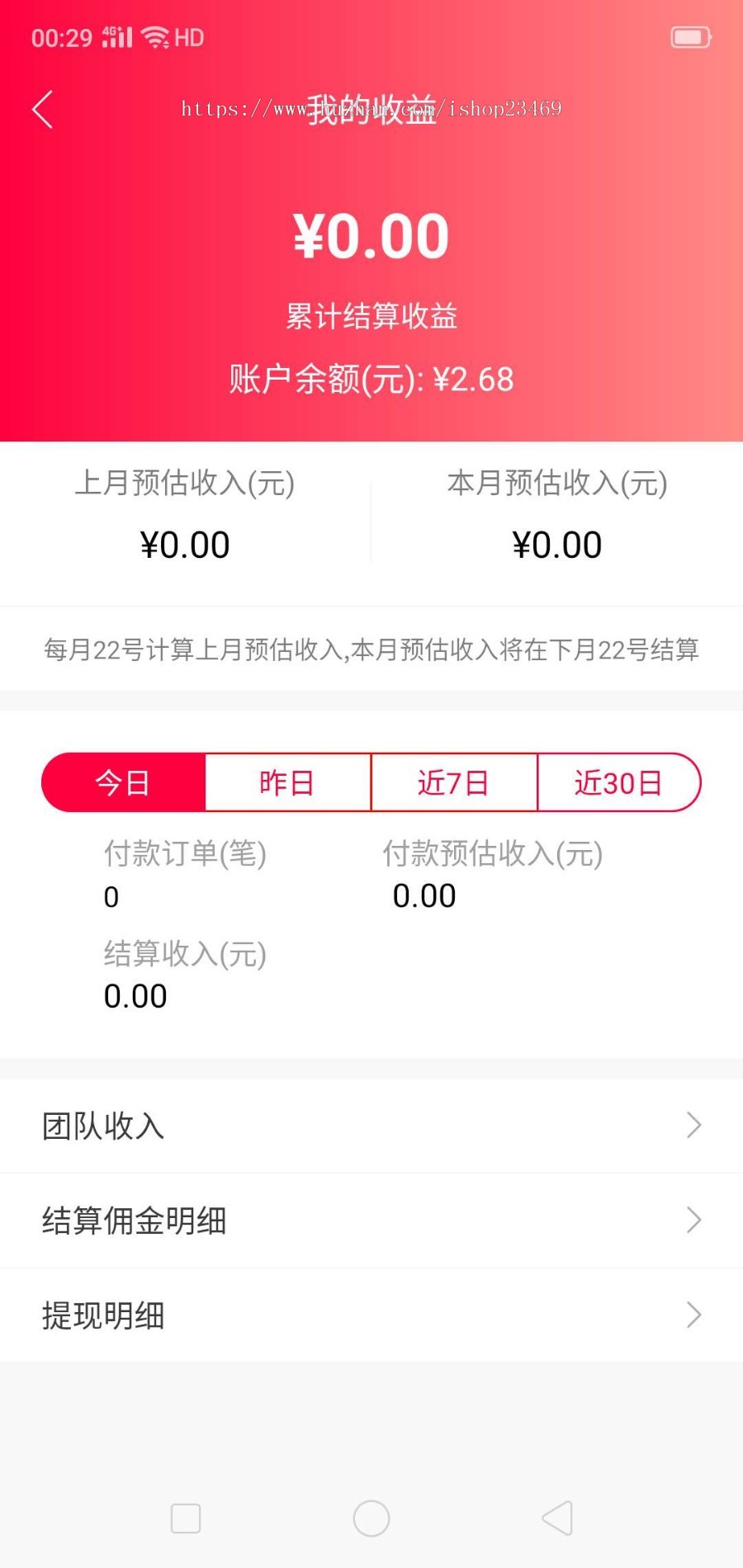Tap the battery indicator icon
743x1568 pixels.
(690, 36)
